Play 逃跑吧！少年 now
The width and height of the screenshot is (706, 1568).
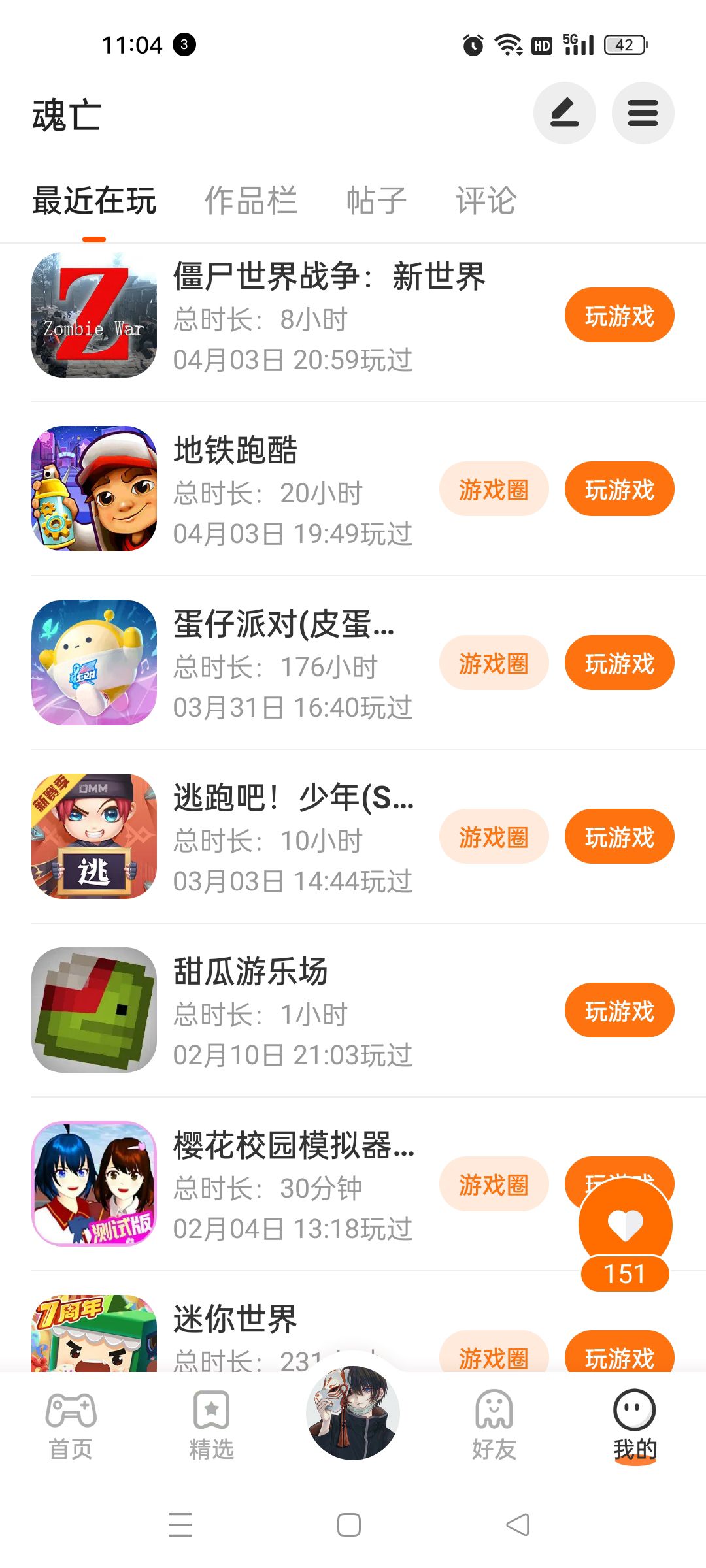pos(619,837)
